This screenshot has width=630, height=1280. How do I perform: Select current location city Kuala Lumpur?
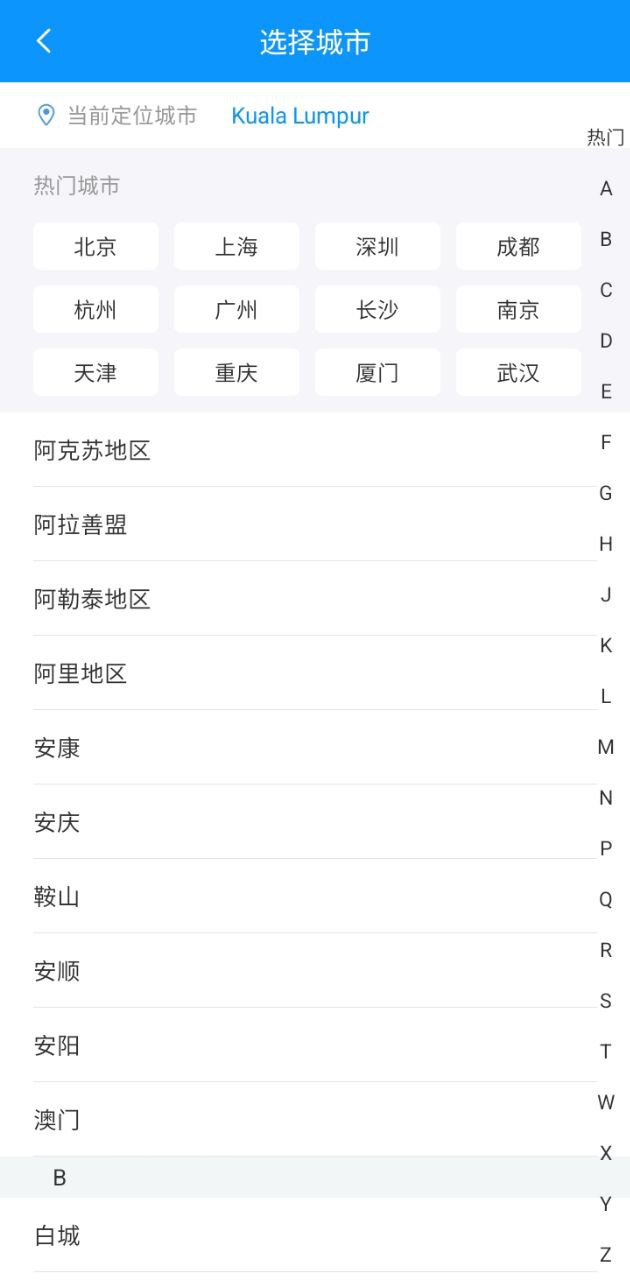pos(300,116)
